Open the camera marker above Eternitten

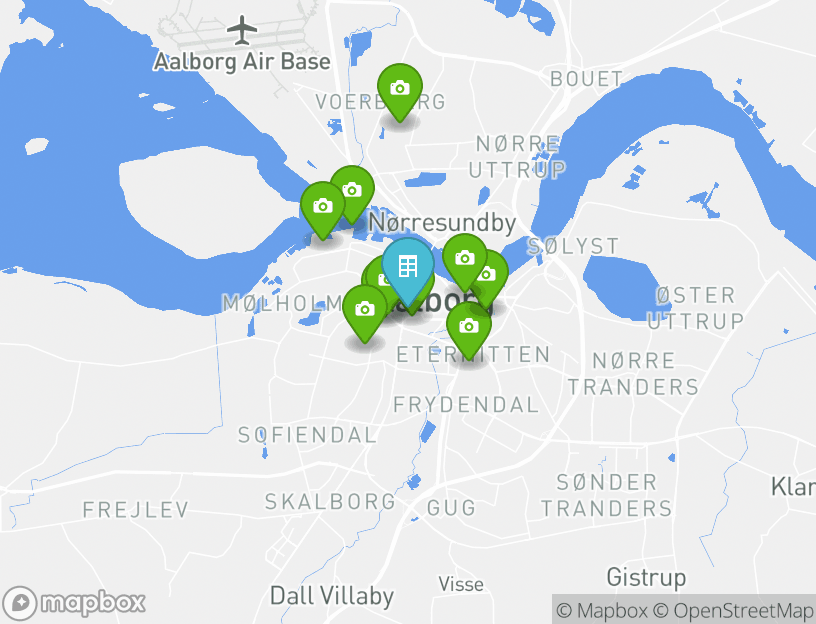pos(469,327)
